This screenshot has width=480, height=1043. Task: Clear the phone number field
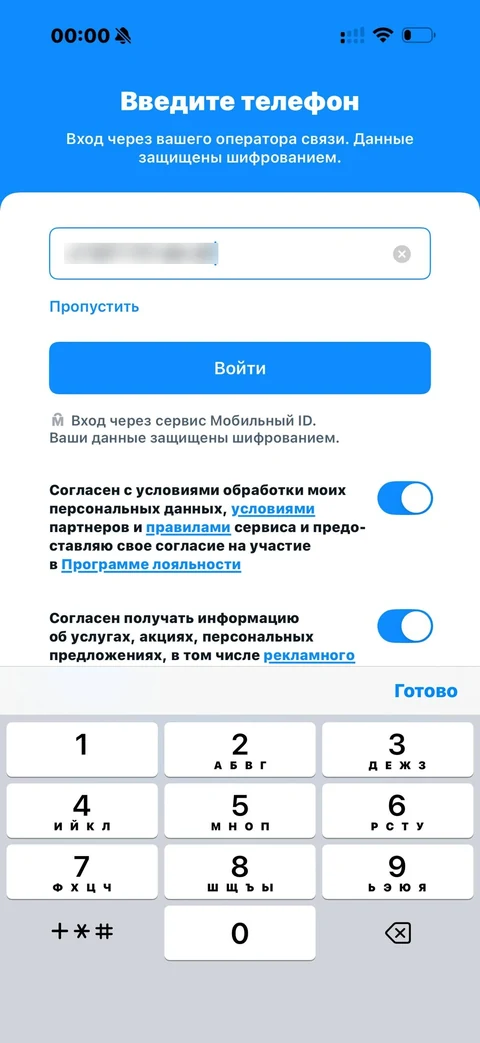[402, 253]
